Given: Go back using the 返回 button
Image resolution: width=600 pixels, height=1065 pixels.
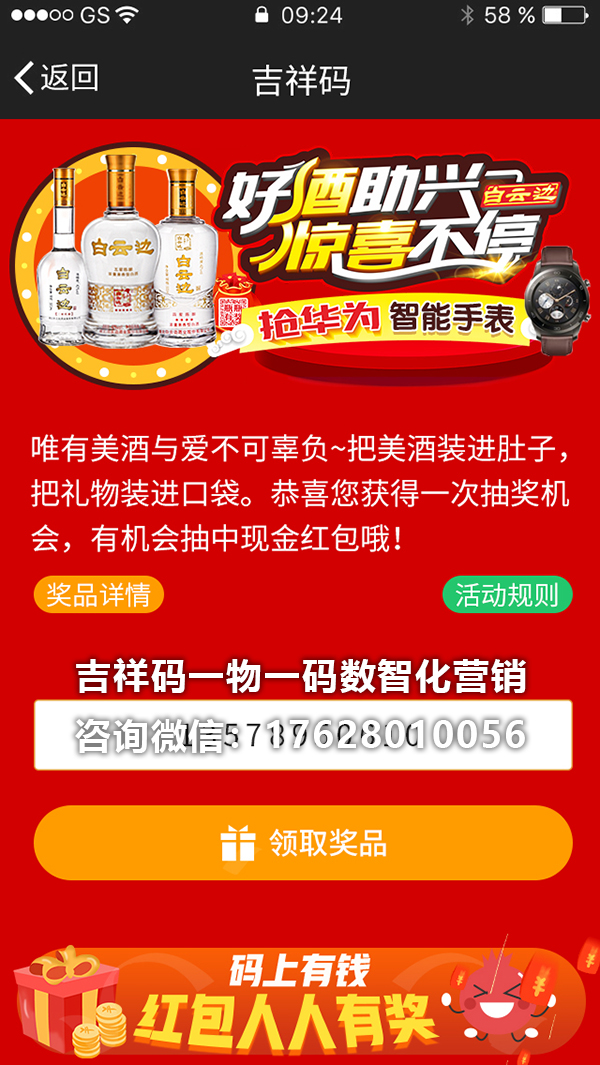Looking at the screenshot, I should (x=57, y=78).
